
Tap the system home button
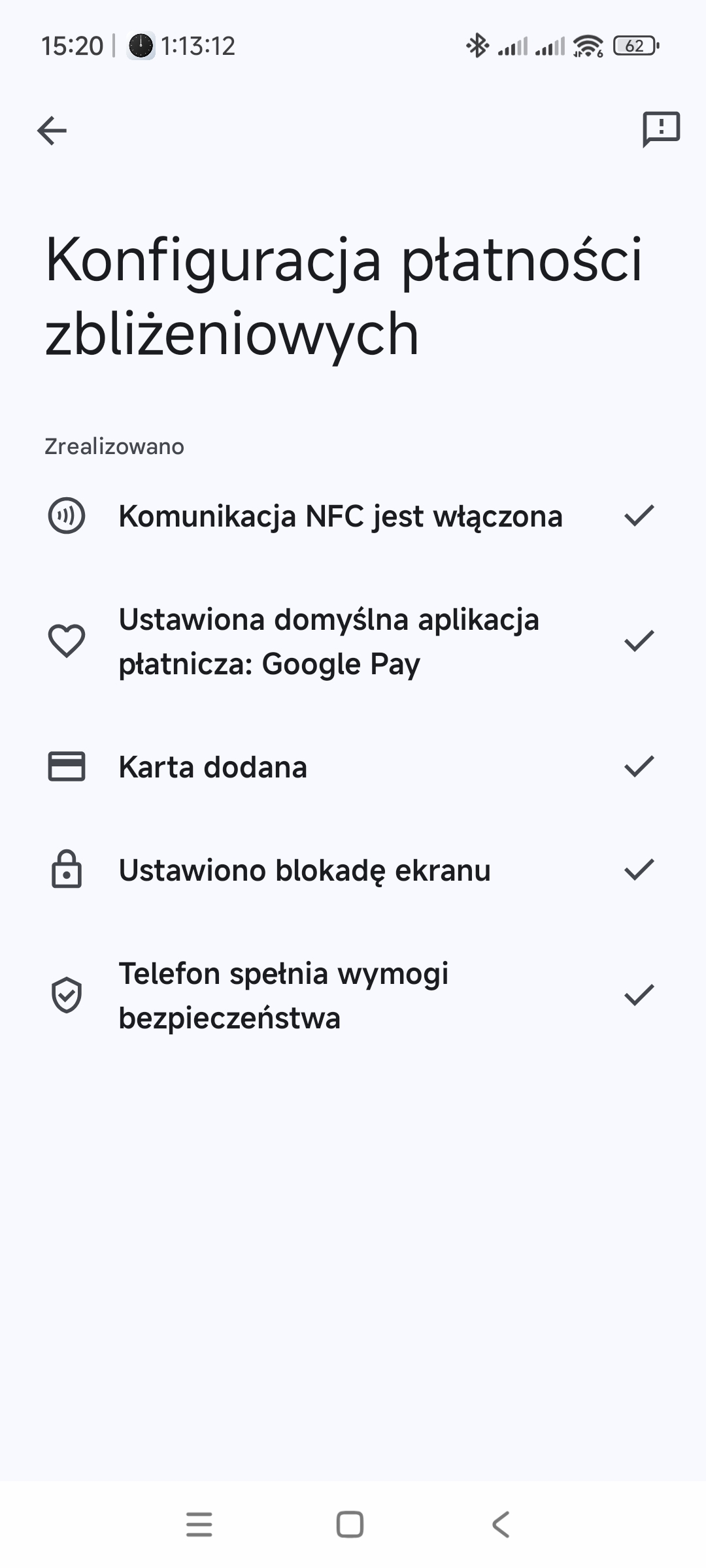(x=350, y=1525)
